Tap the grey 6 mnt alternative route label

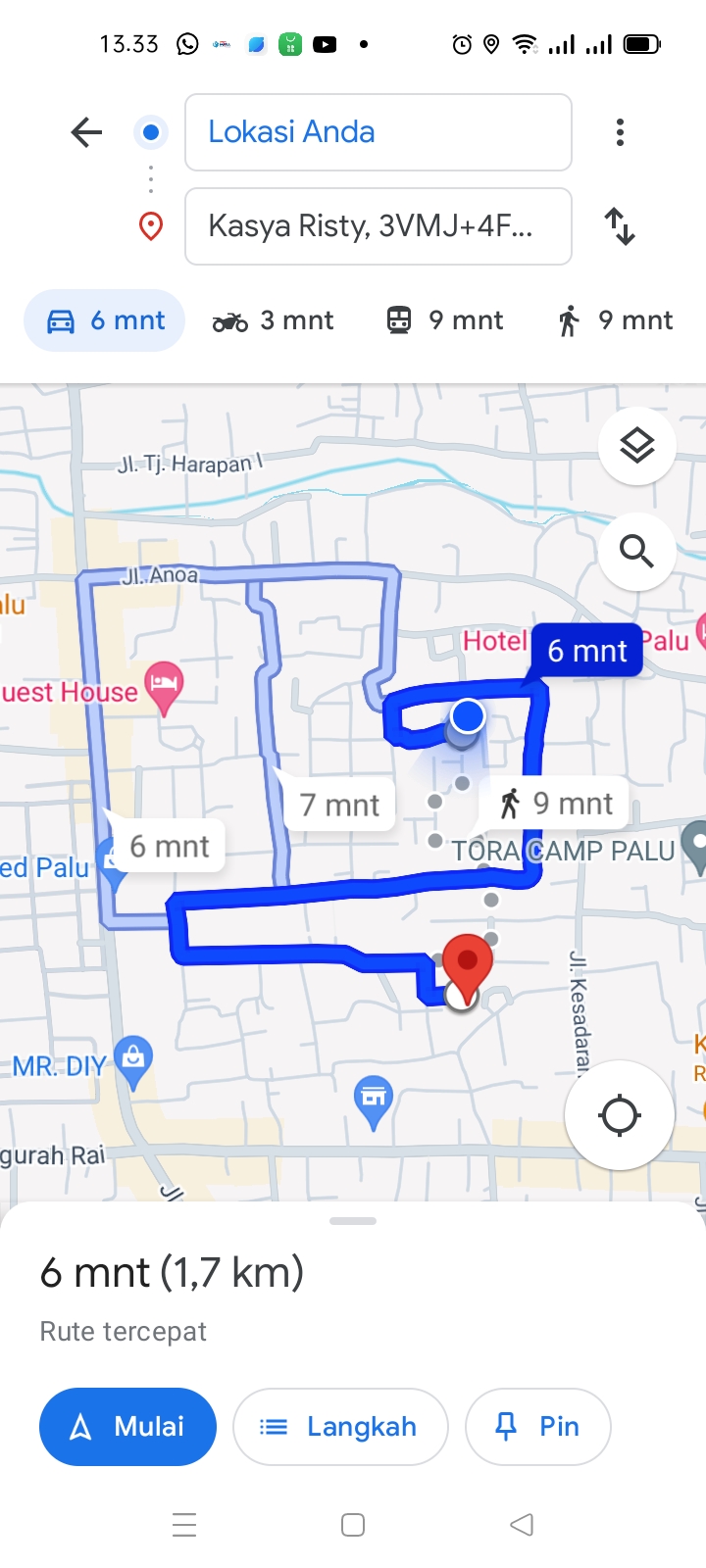(170, 846)
